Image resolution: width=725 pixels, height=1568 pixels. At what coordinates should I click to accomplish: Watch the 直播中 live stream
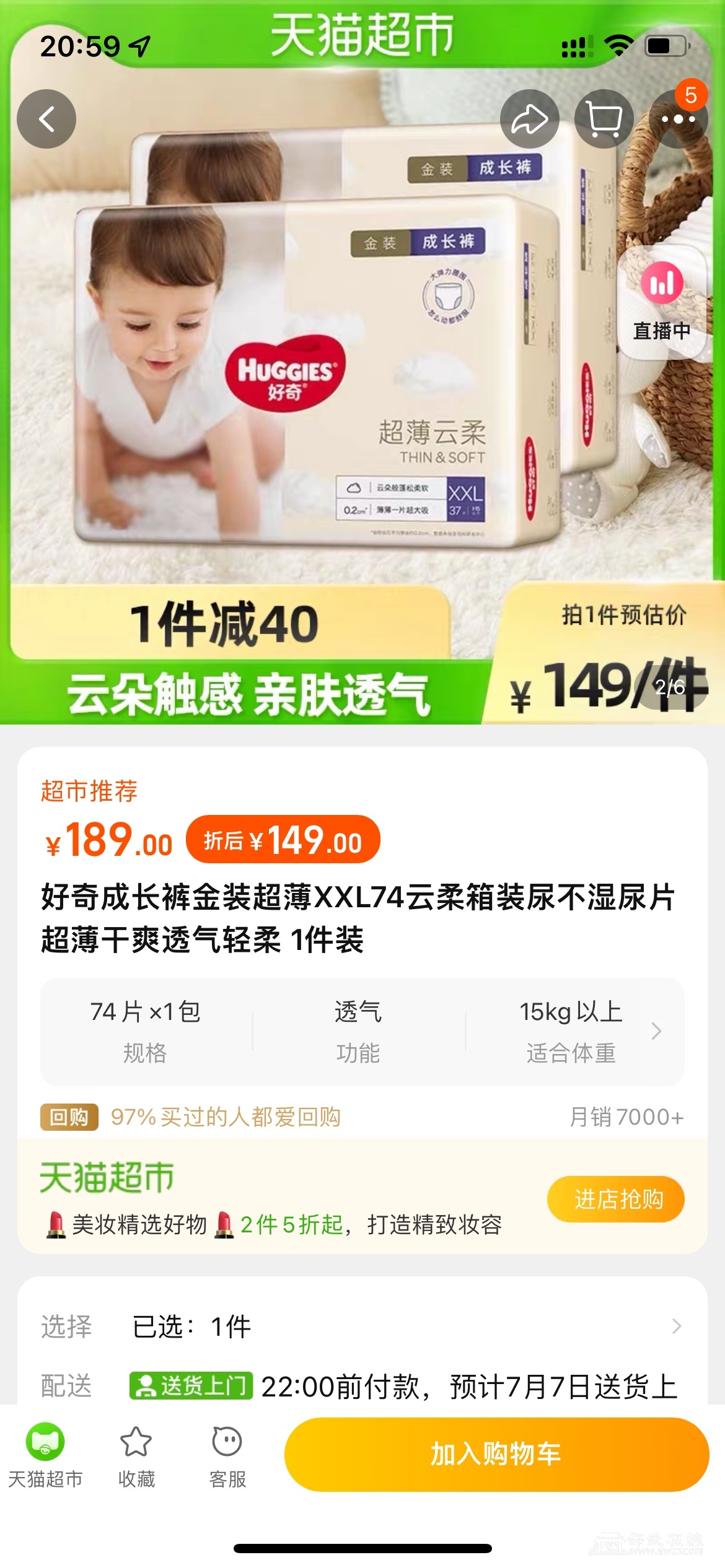pos(662,303)
